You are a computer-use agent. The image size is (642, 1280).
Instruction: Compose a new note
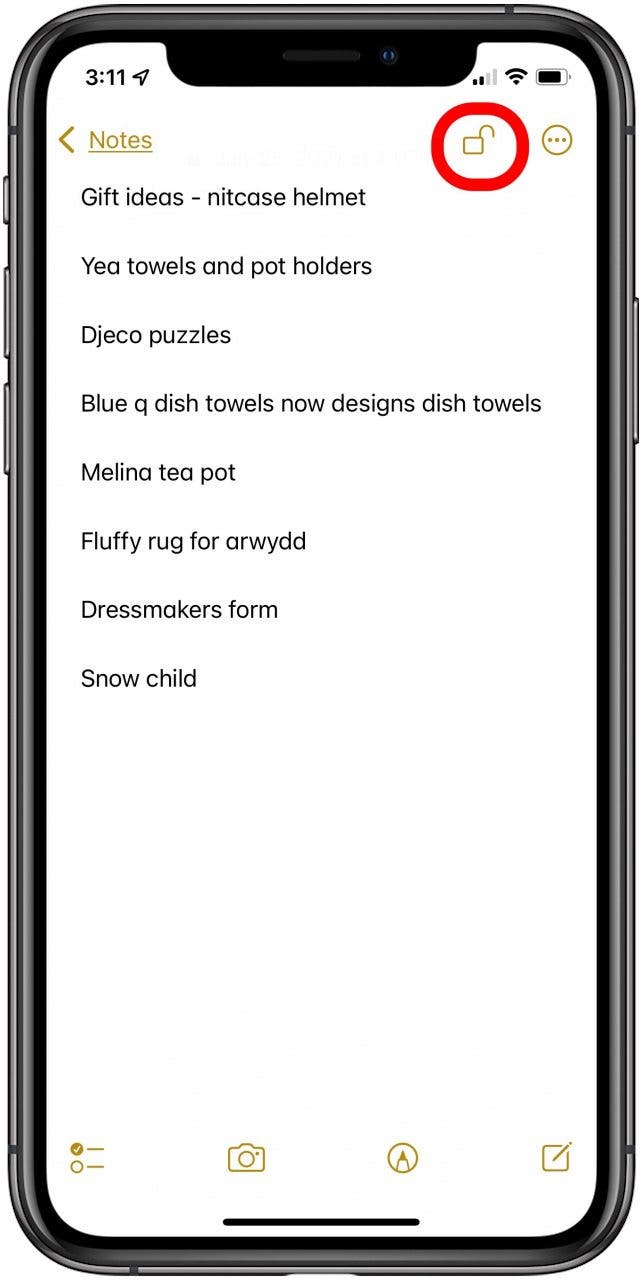pos(556,1157)
